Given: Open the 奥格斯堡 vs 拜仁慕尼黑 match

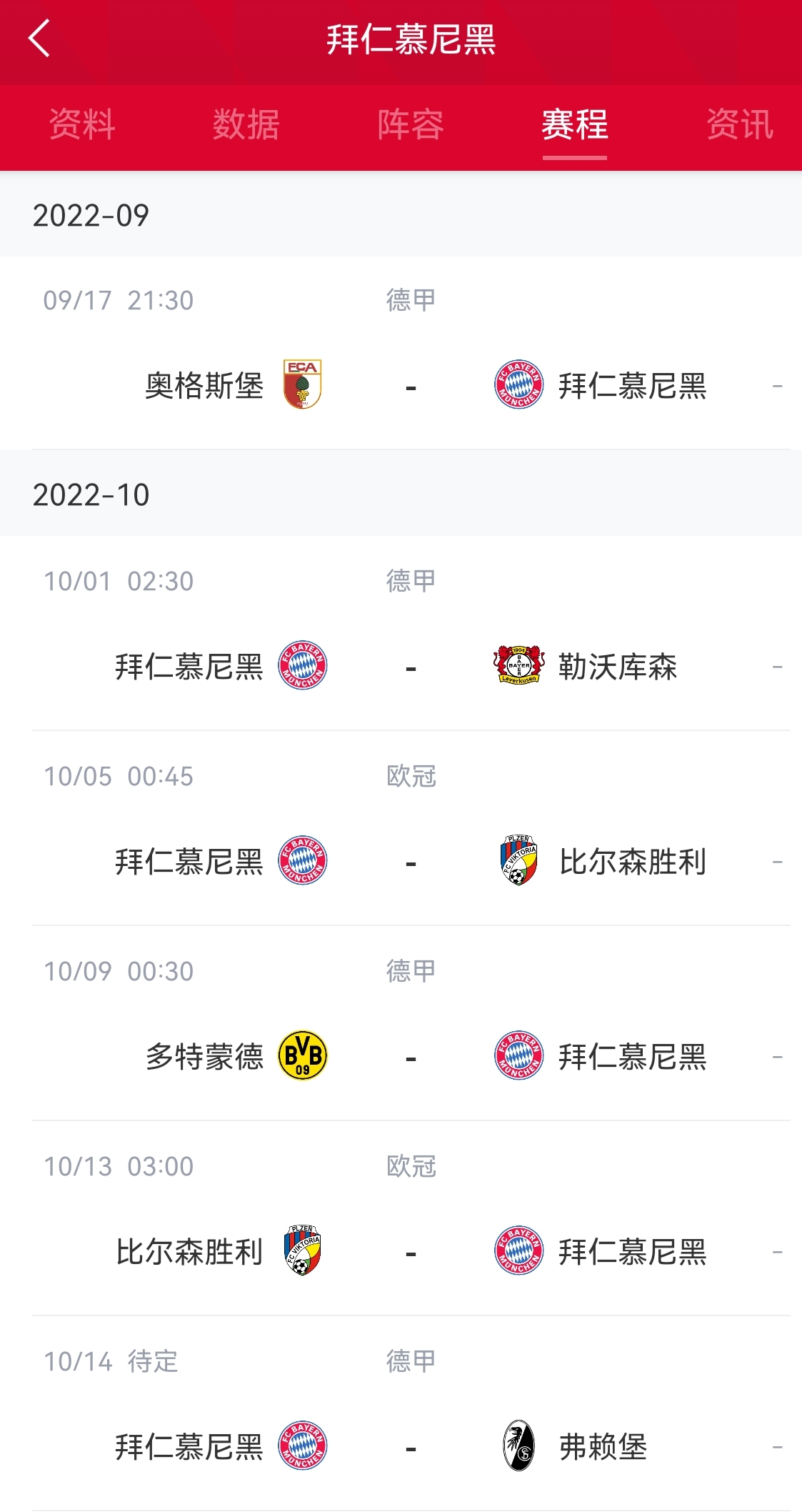Looking at the screenshot, I should pyautogui.click(x=401, y=353).
